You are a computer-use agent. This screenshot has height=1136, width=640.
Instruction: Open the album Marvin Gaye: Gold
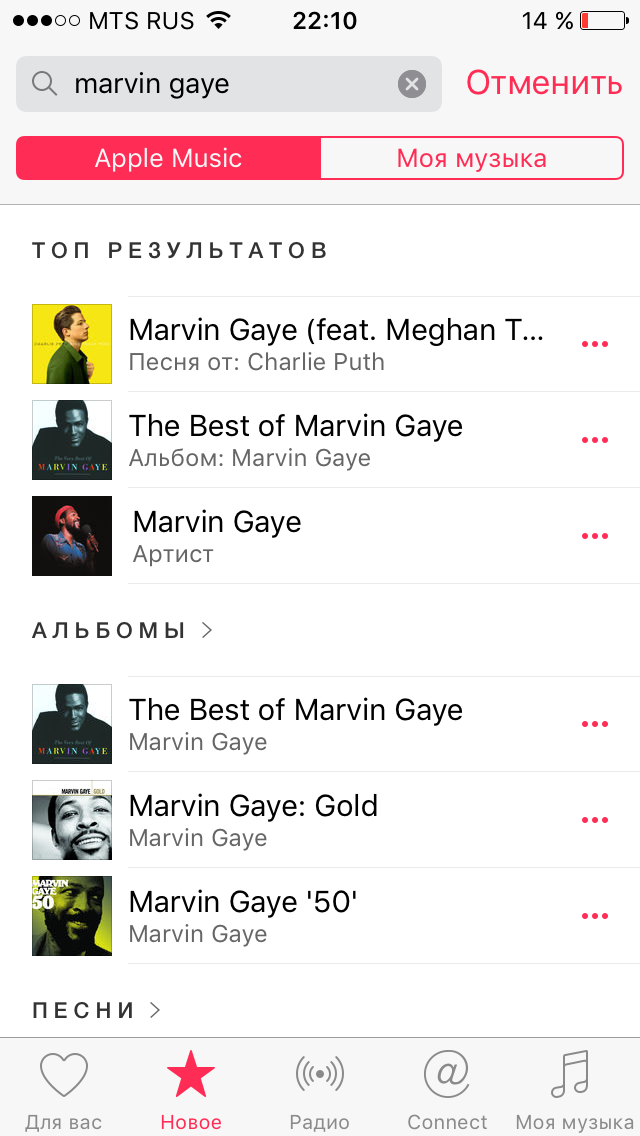point(320,820)
